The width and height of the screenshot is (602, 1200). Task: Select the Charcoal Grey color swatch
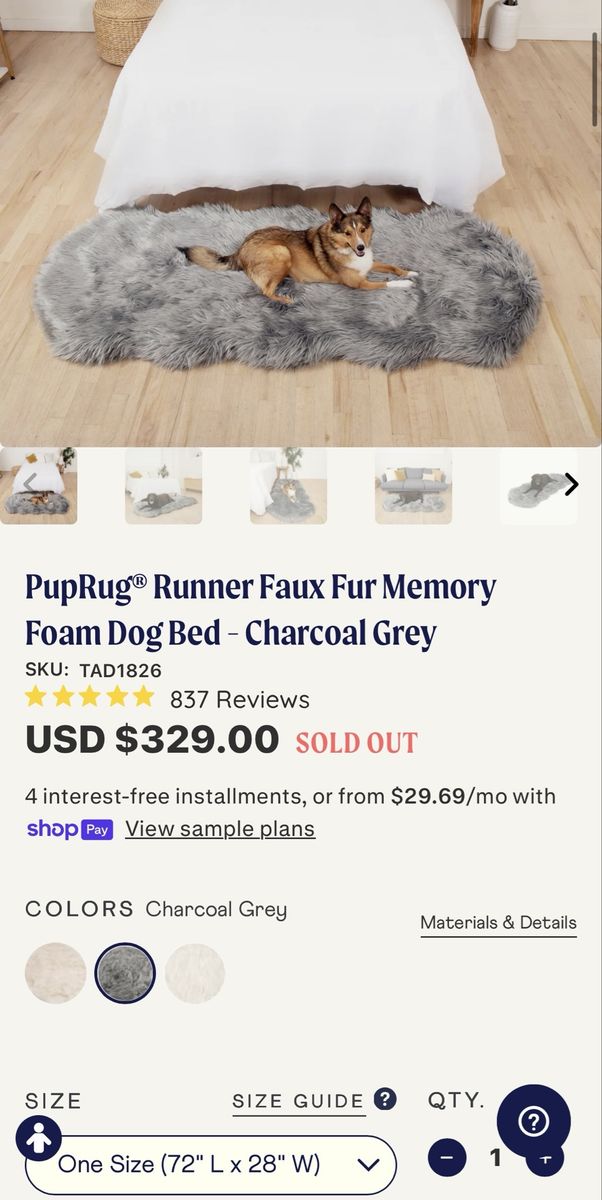(125, 973)
